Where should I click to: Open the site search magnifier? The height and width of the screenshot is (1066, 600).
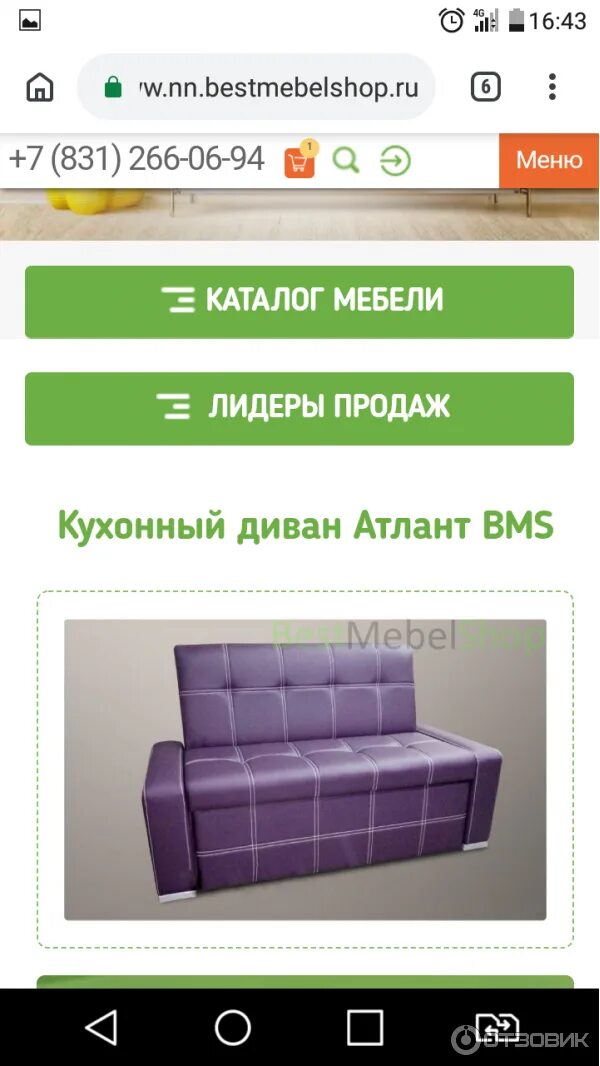345,161
